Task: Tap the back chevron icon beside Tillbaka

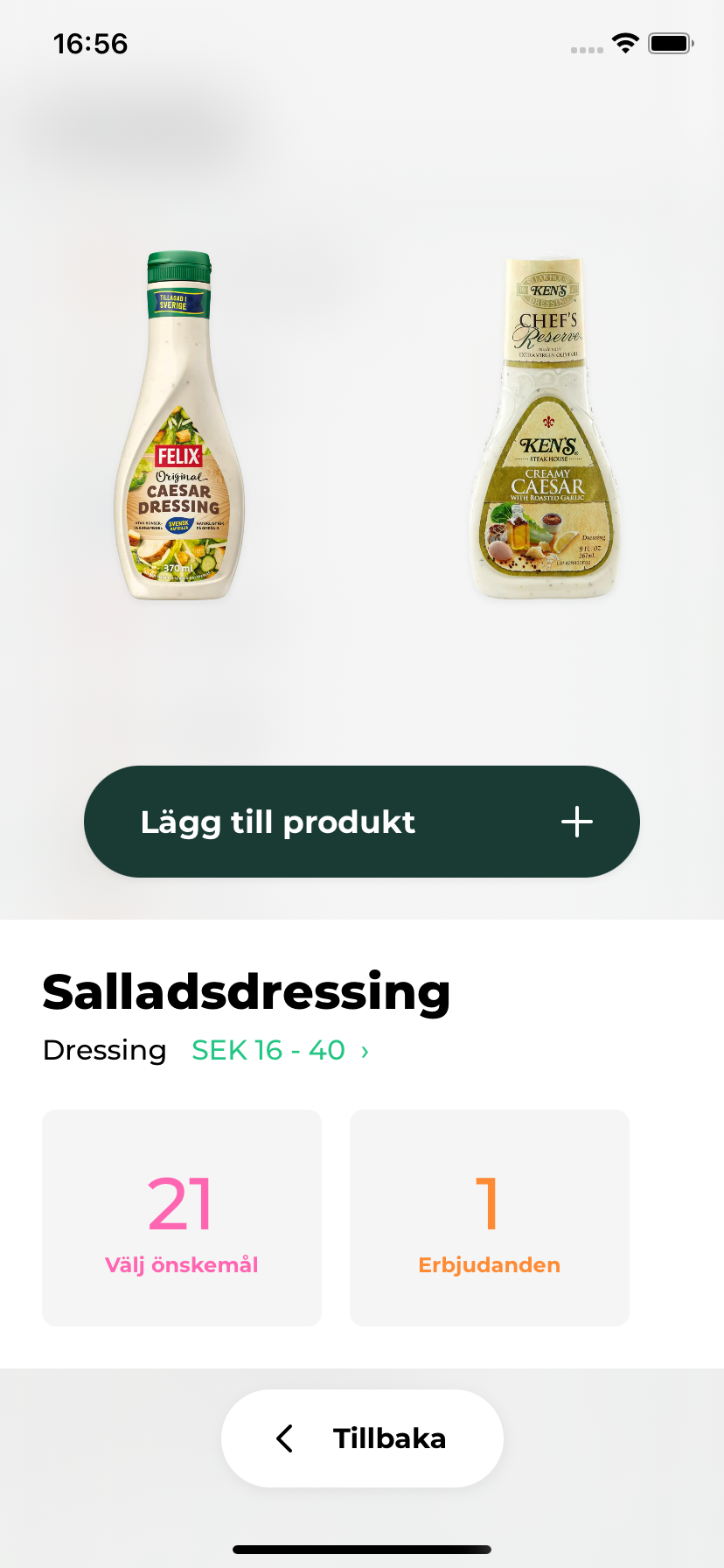Action: click(x=283, y=1438)
